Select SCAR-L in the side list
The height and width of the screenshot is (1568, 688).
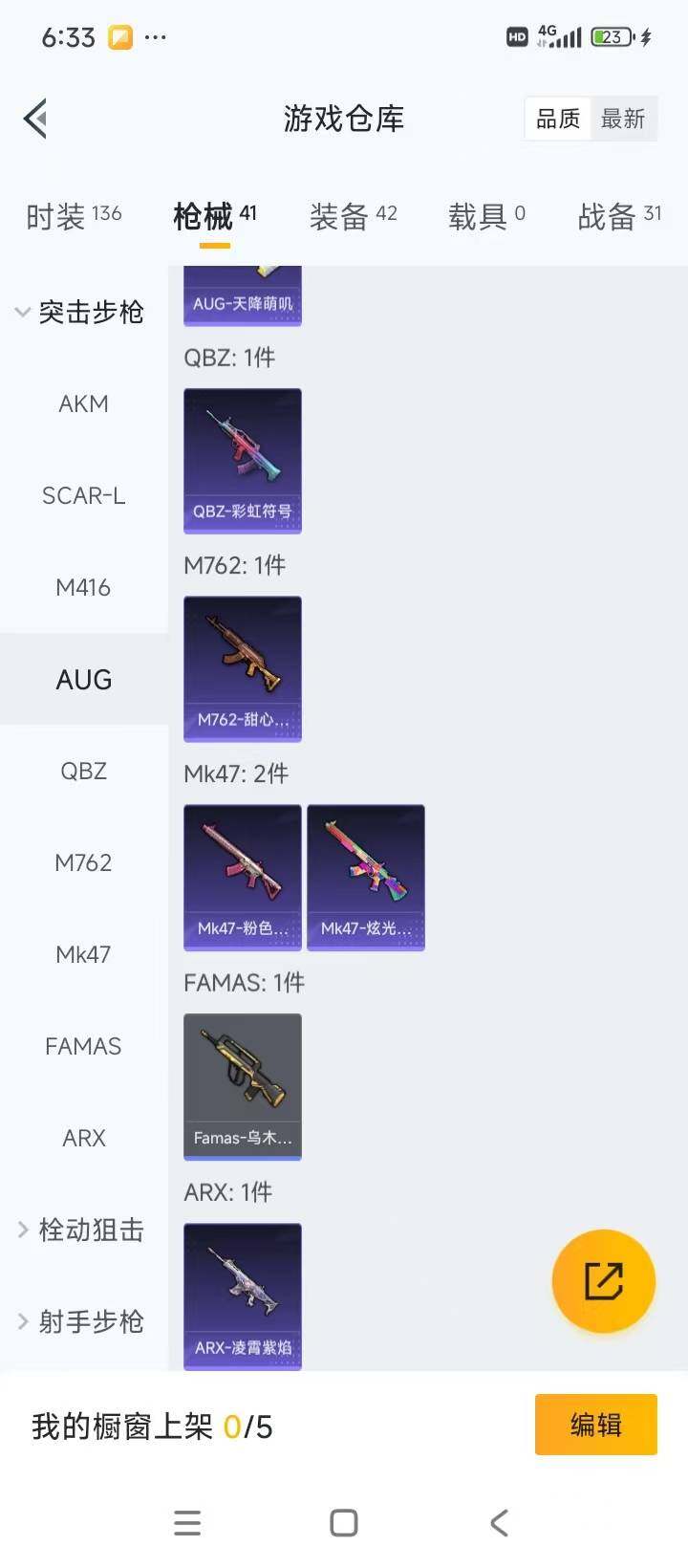pyautogui.click(x=84, y=496)
